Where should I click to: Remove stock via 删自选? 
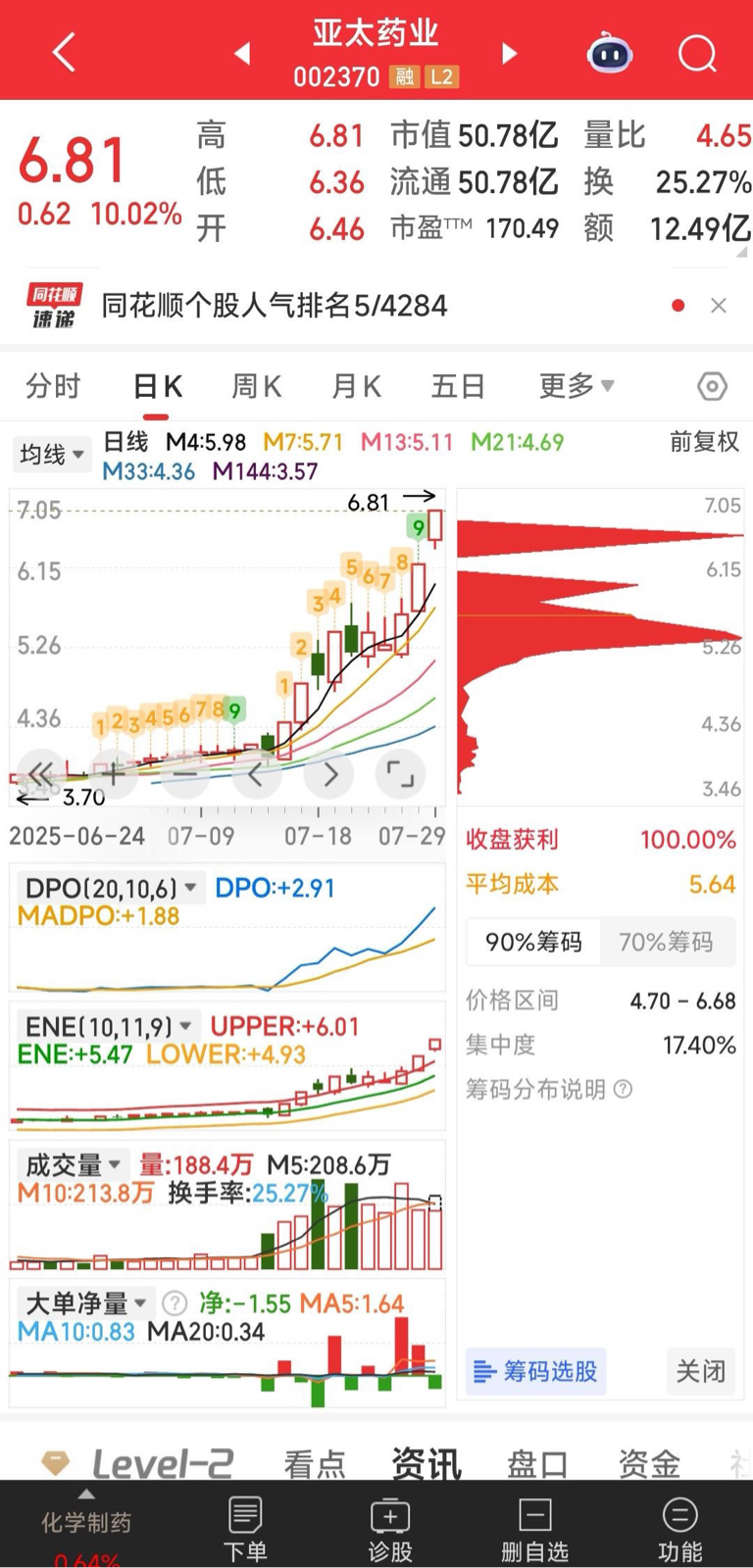pos(534,1529)
